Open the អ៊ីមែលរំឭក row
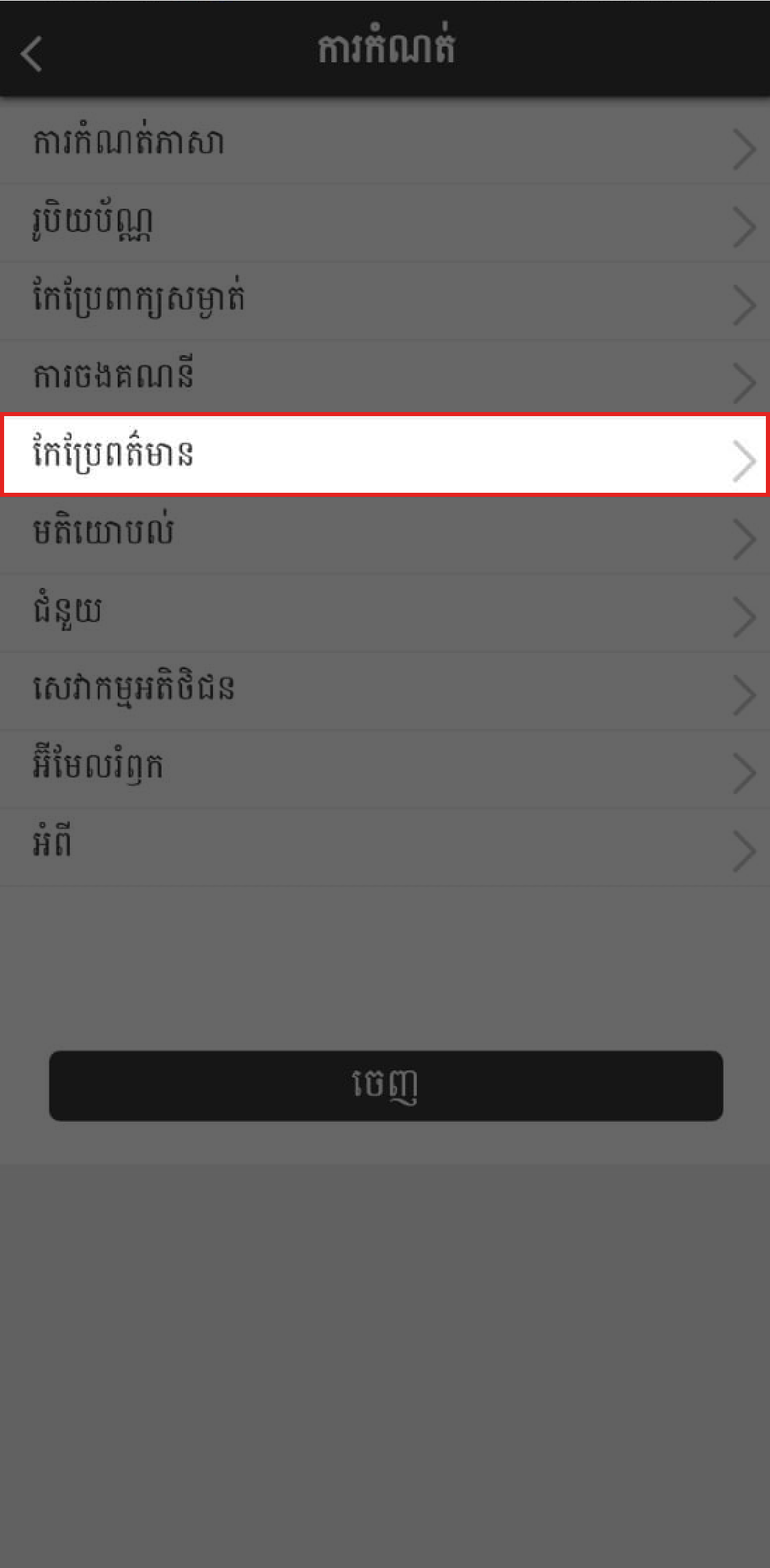Screen dimensions: 770x1568 [x=385, y=769]
